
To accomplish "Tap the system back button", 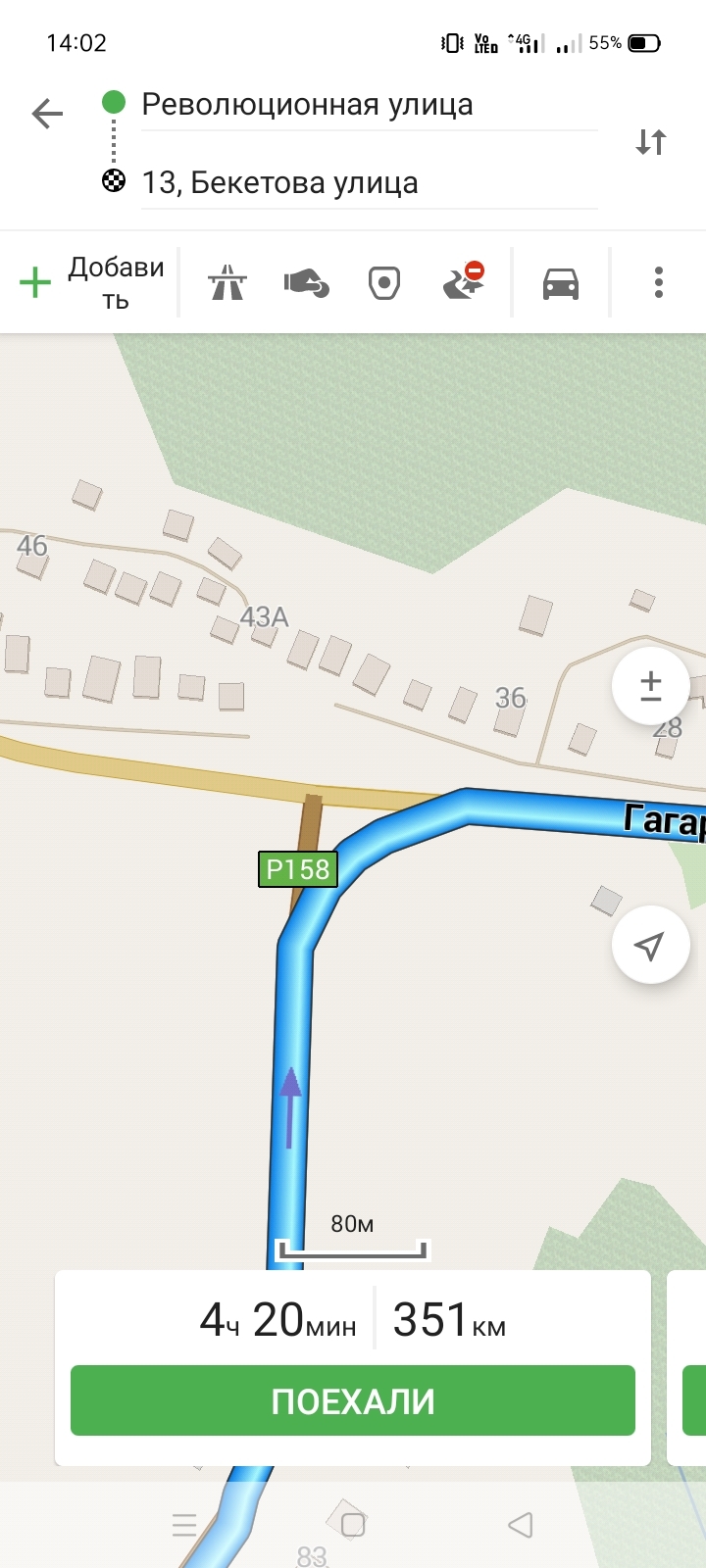I will (x=521, y=1525).
